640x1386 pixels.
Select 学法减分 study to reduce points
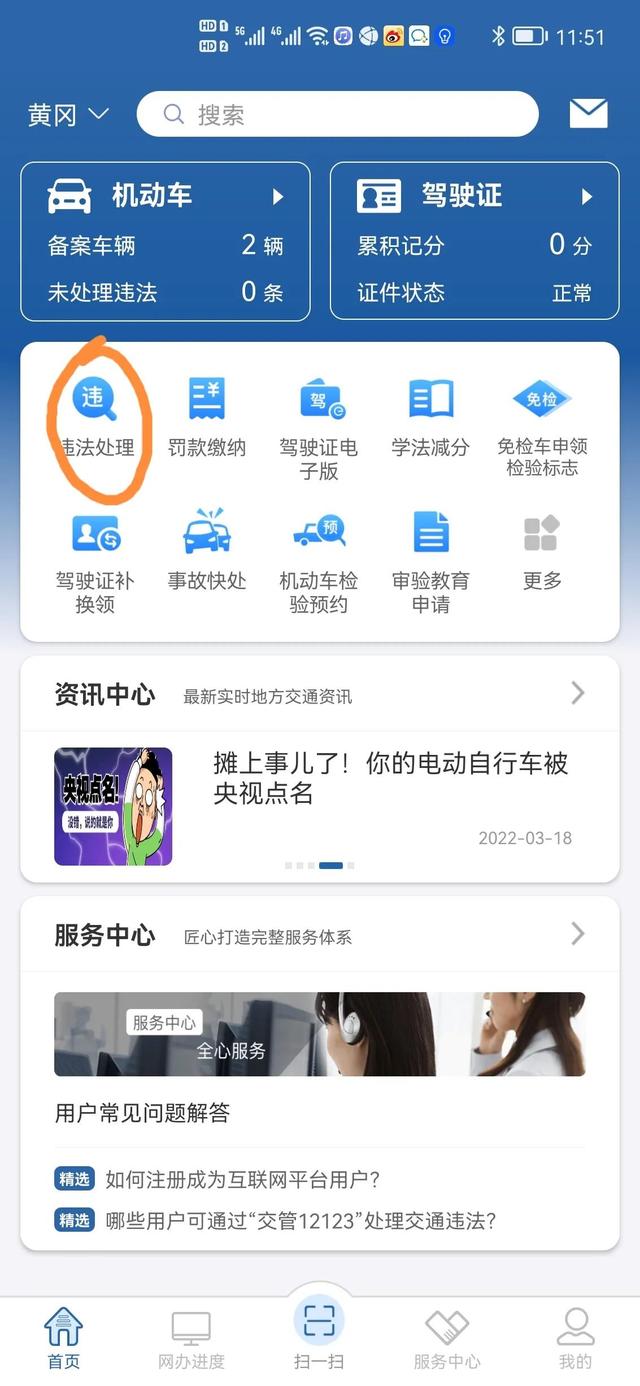430,417
